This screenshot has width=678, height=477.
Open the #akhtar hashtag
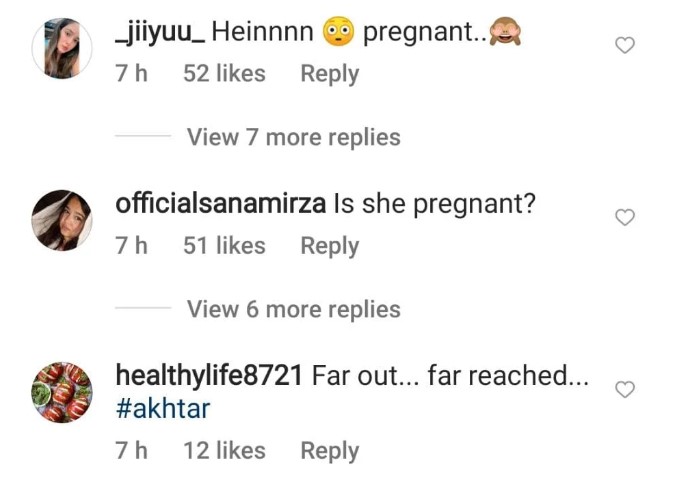pyautogui.click(x=163, y=410)
